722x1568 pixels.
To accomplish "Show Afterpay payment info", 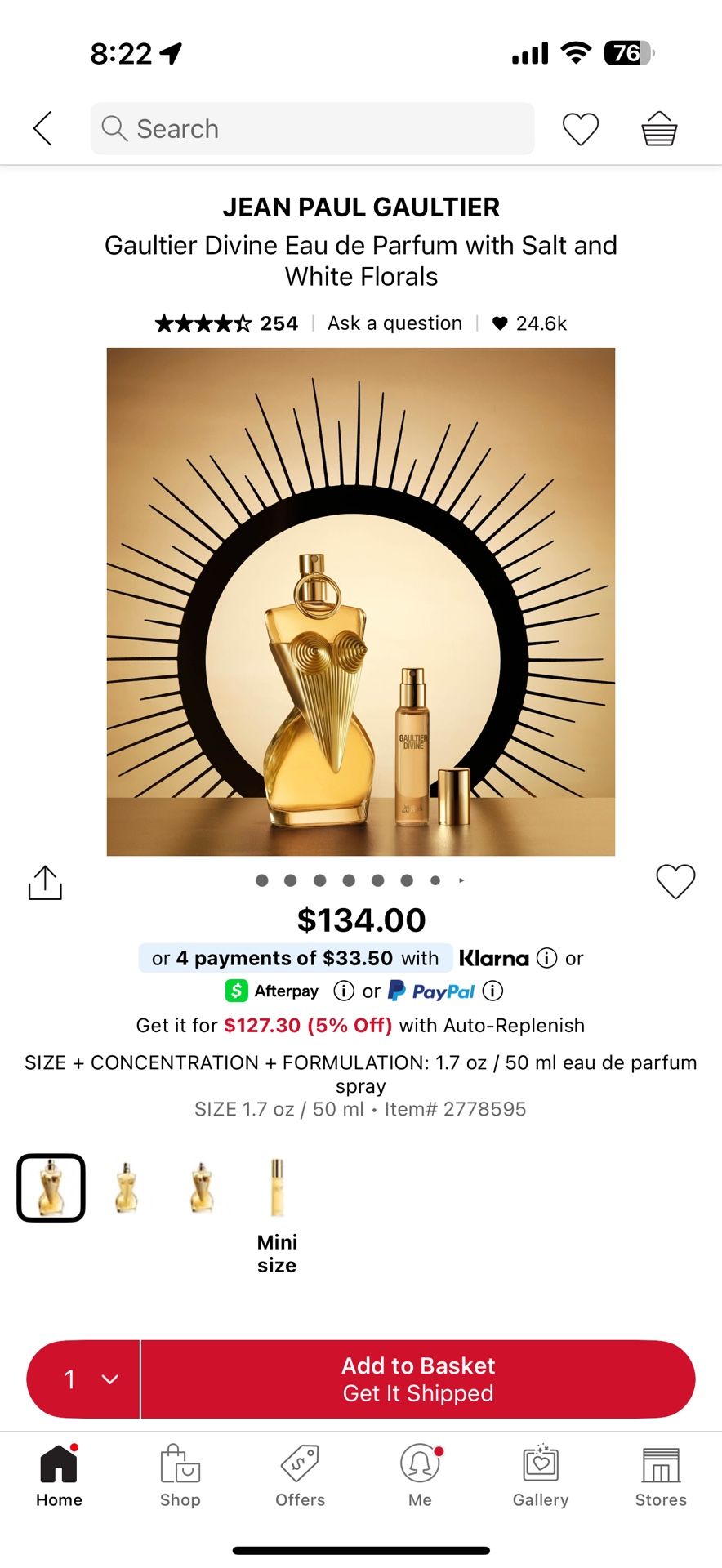I will (x=344, y=991).
